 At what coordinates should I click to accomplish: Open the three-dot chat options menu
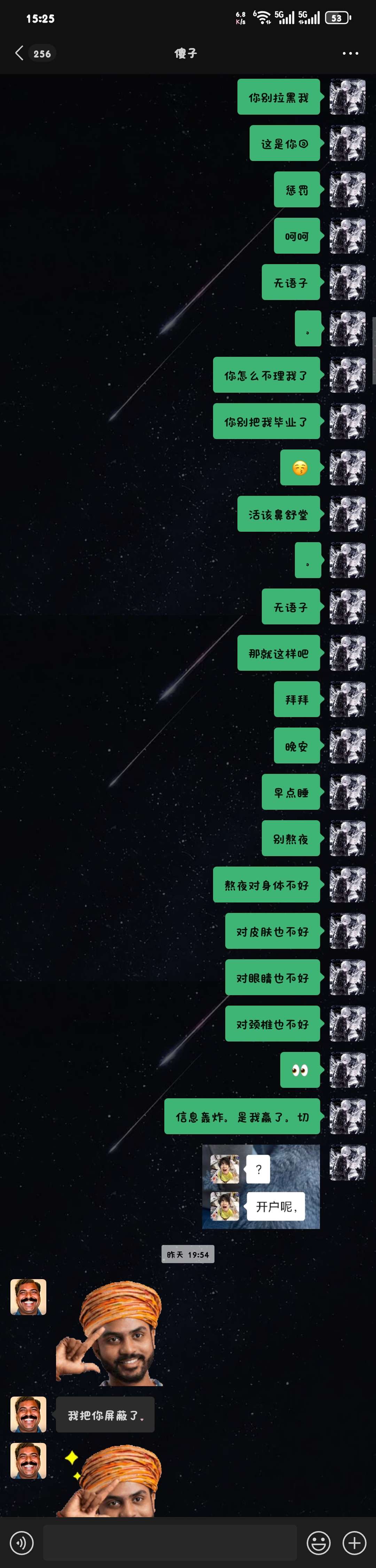[x=351, y=54]
